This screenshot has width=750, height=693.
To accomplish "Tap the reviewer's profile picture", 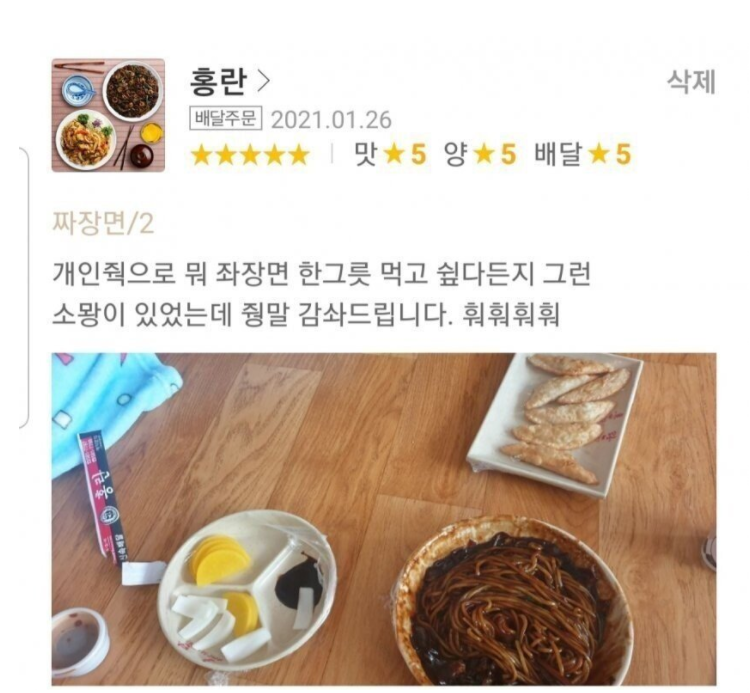I will click(108, 115).
